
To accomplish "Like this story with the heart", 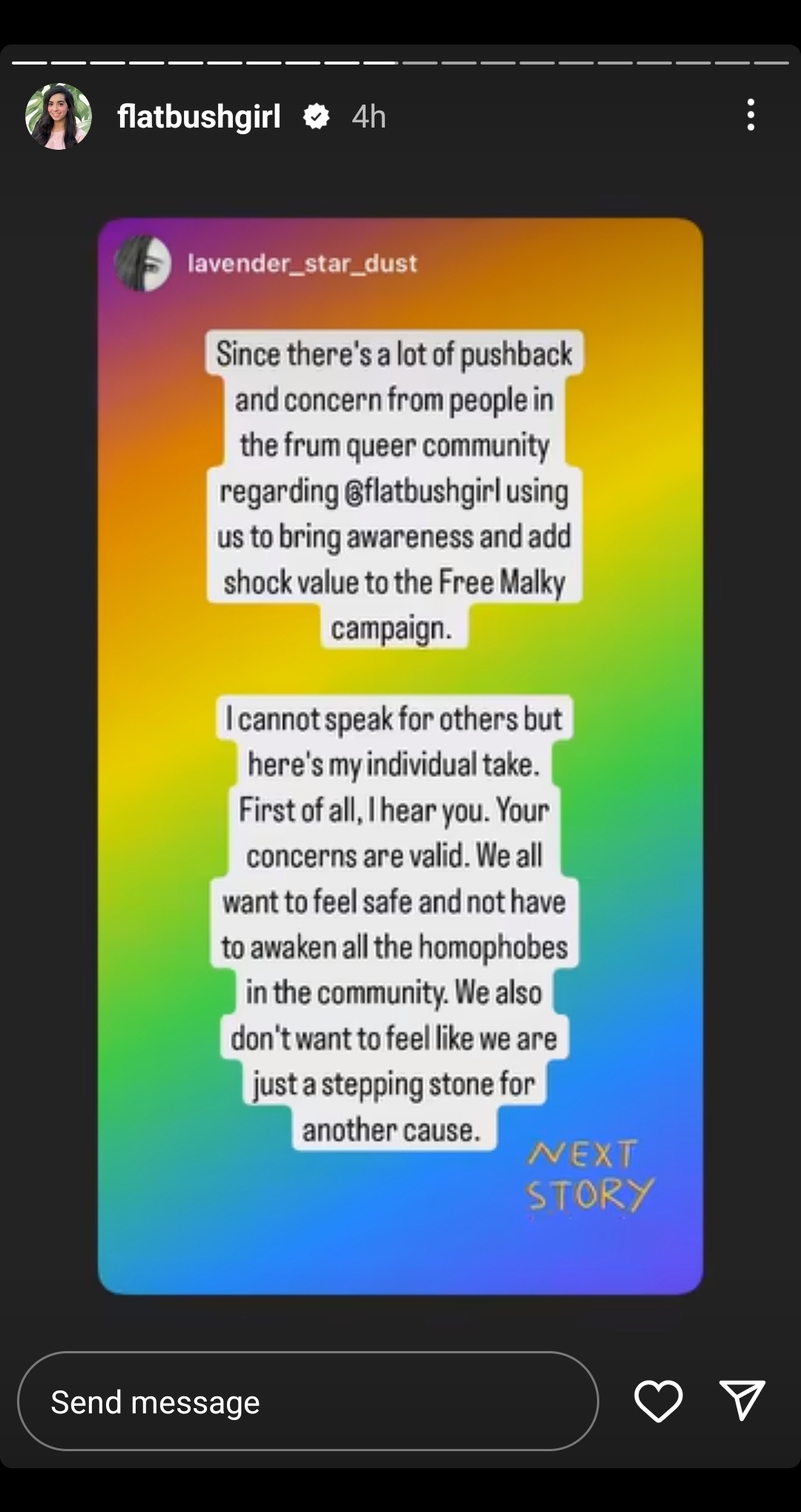I will click(658, 1402).
